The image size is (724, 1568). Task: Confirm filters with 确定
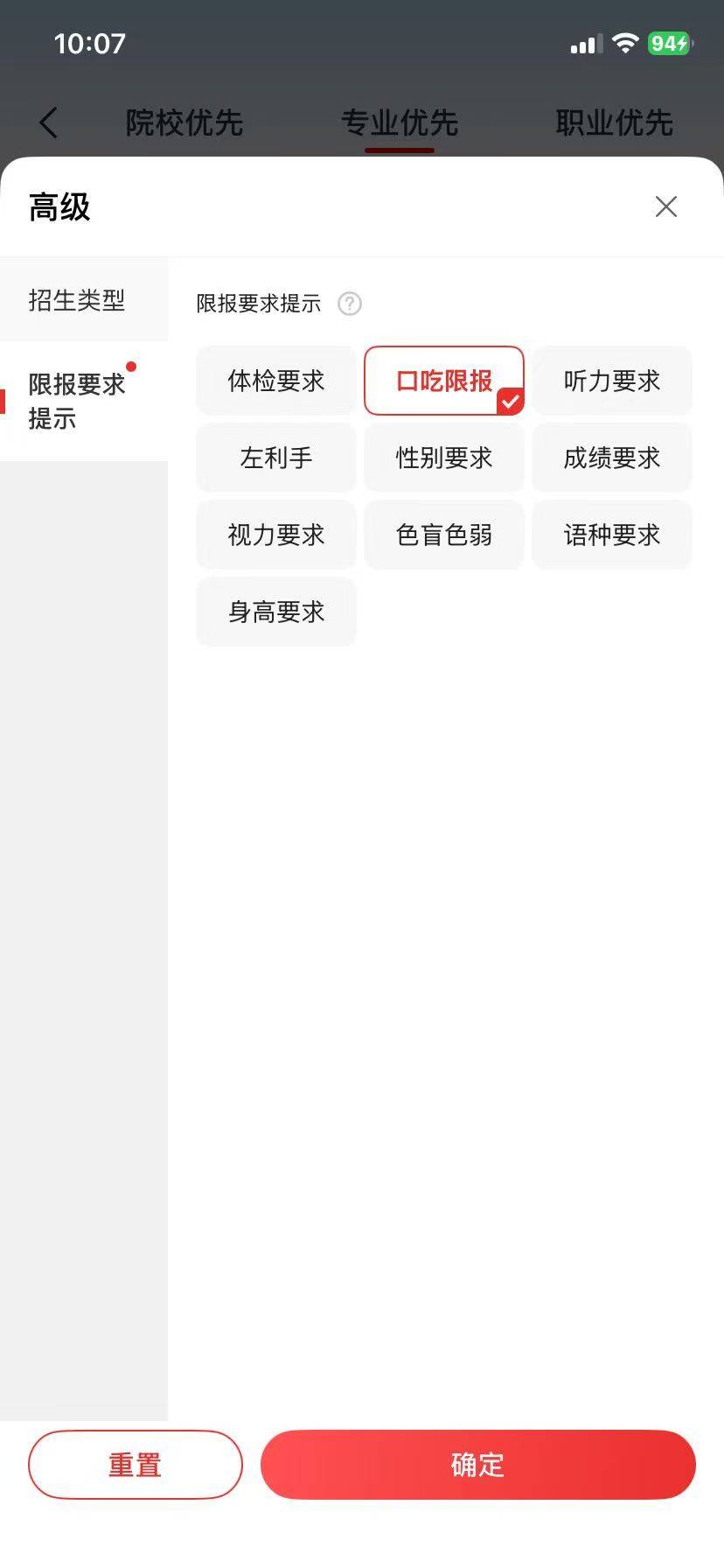(x=478, y=1465)
